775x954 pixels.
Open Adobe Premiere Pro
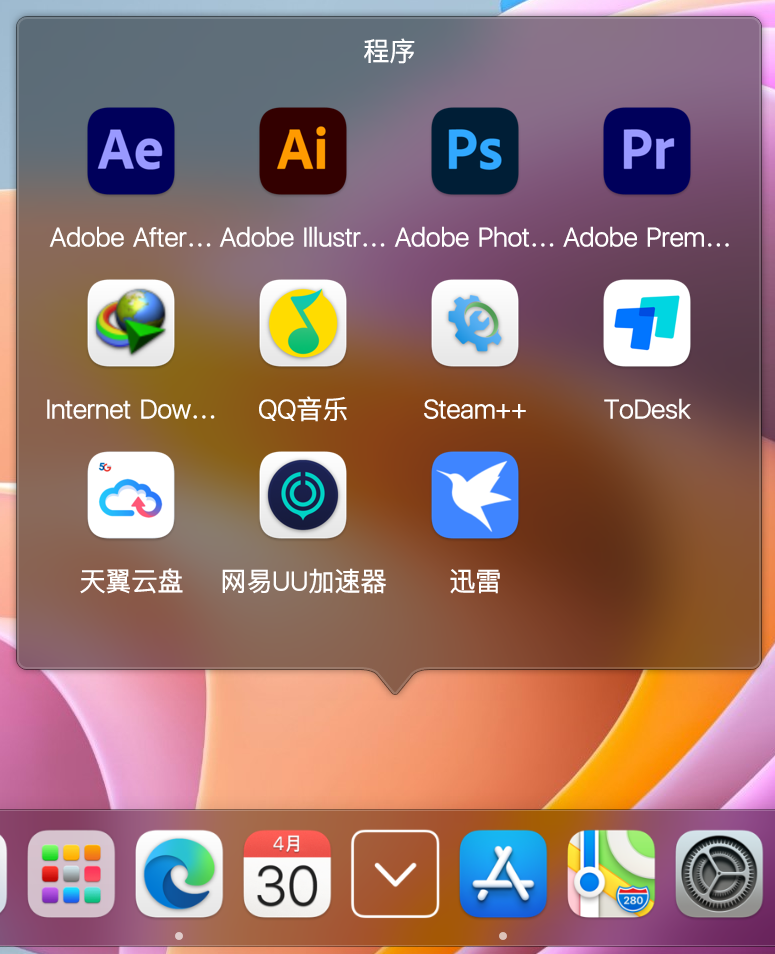click(647, 151)
